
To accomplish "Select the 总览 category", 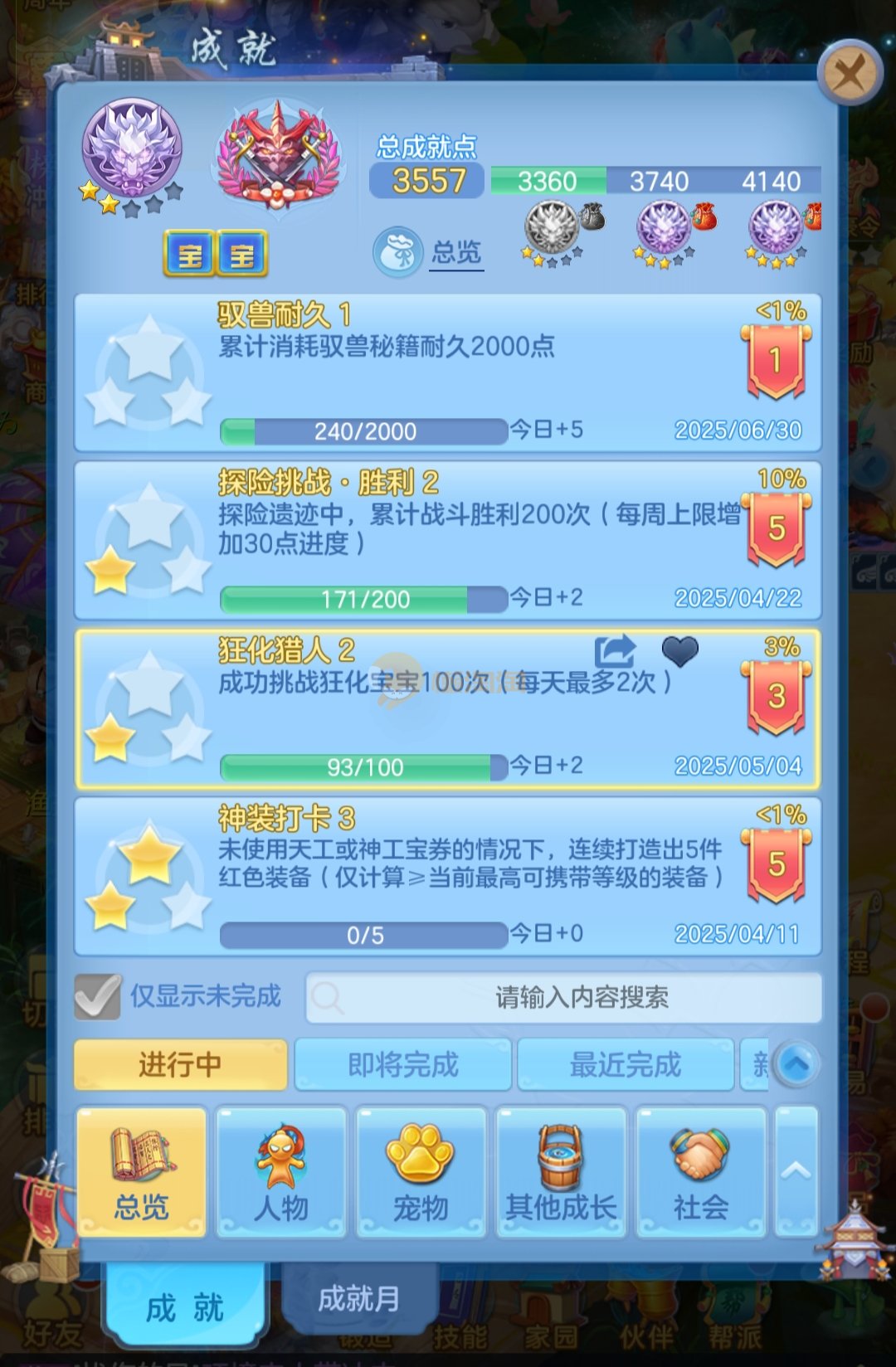I will click(141, 1172).
